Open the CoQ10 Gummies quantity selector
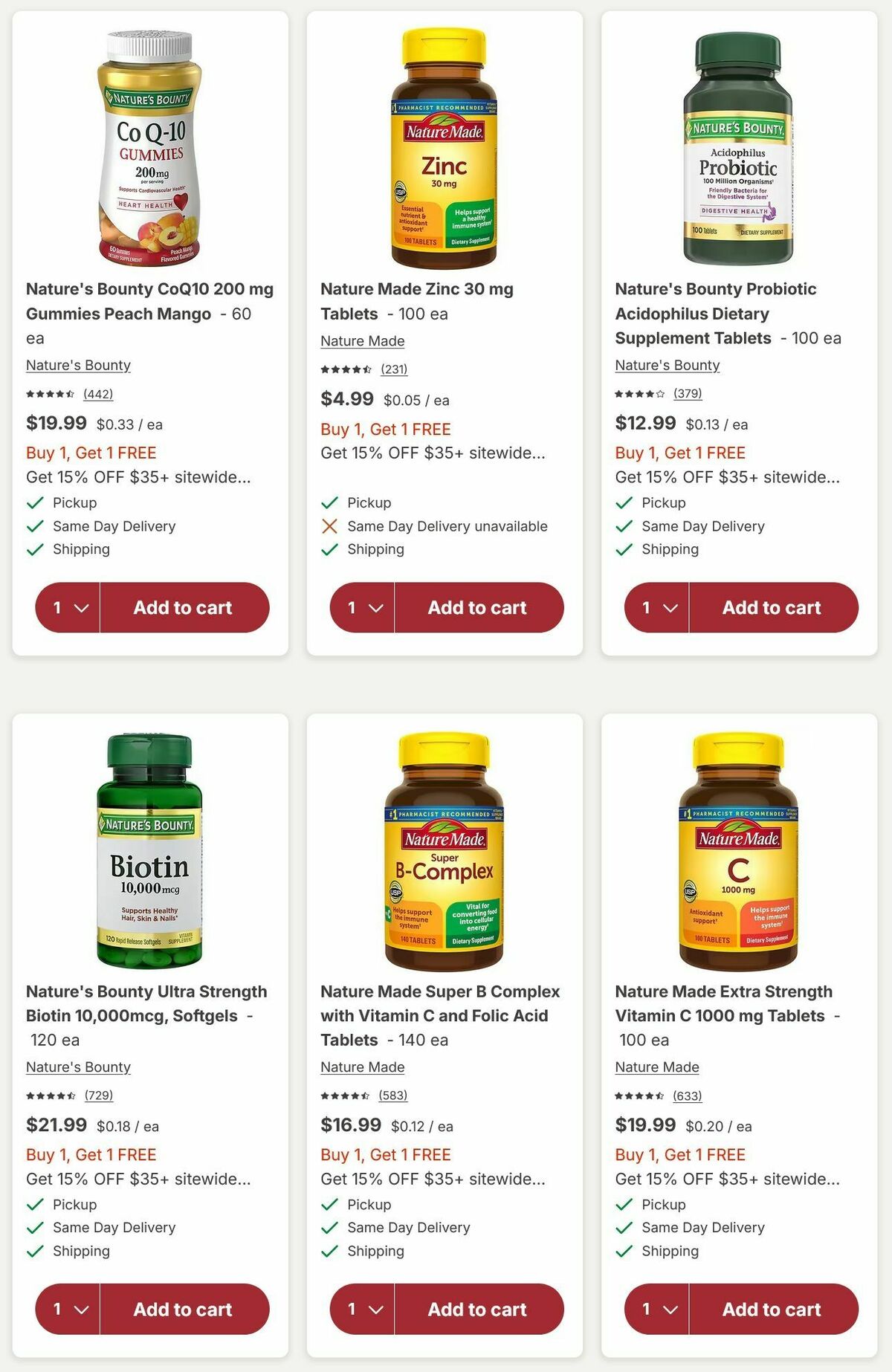This screenshot has height=1372, width=892. click(x=69, y=607)
